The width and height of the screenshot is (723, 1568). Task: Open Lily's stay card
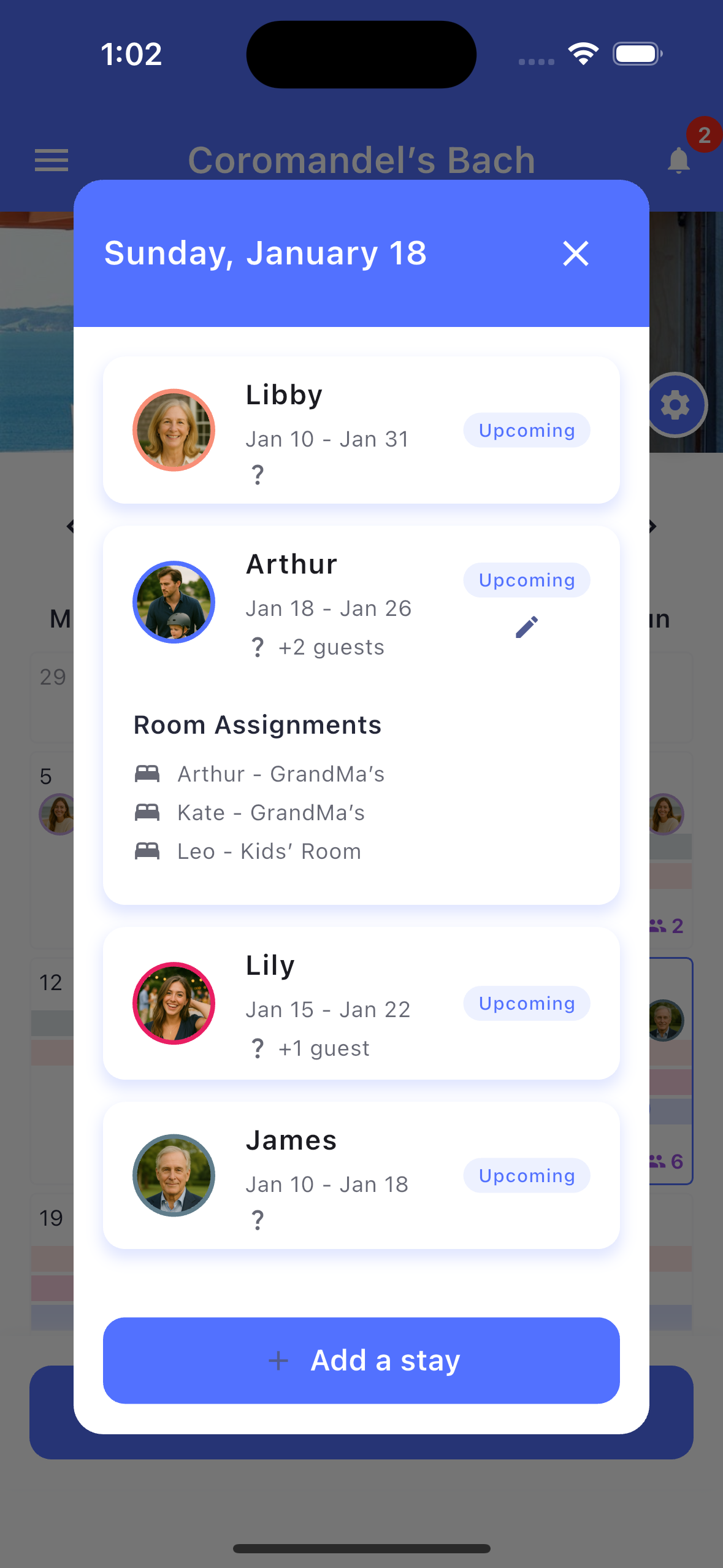click(x=361, y=1004)
